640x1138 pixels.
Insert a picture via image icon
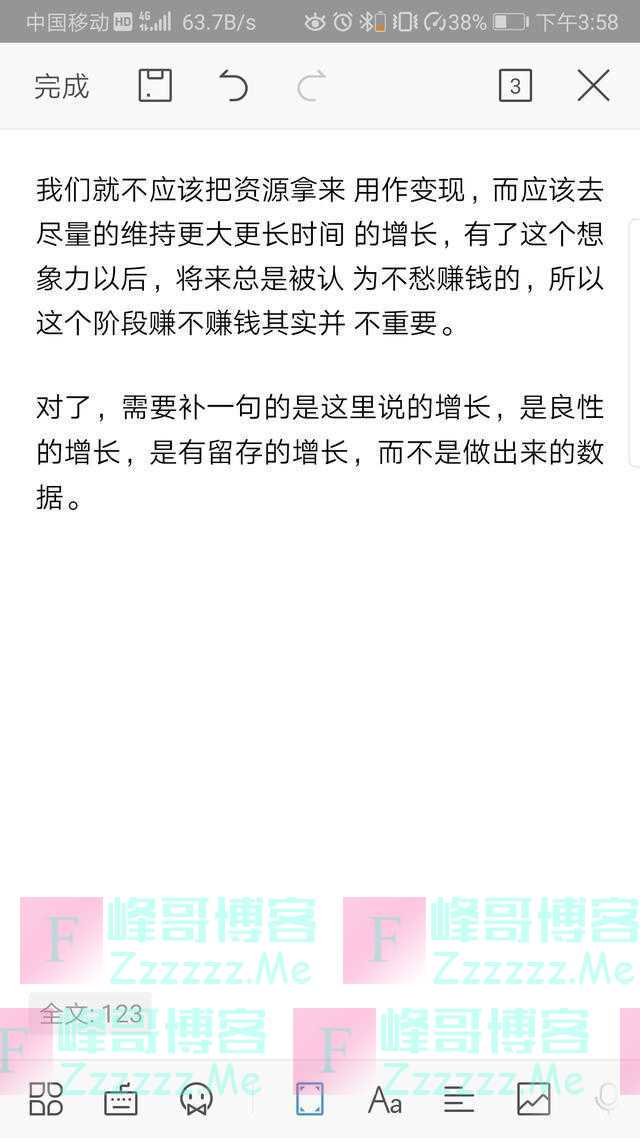click(534, 1099)
